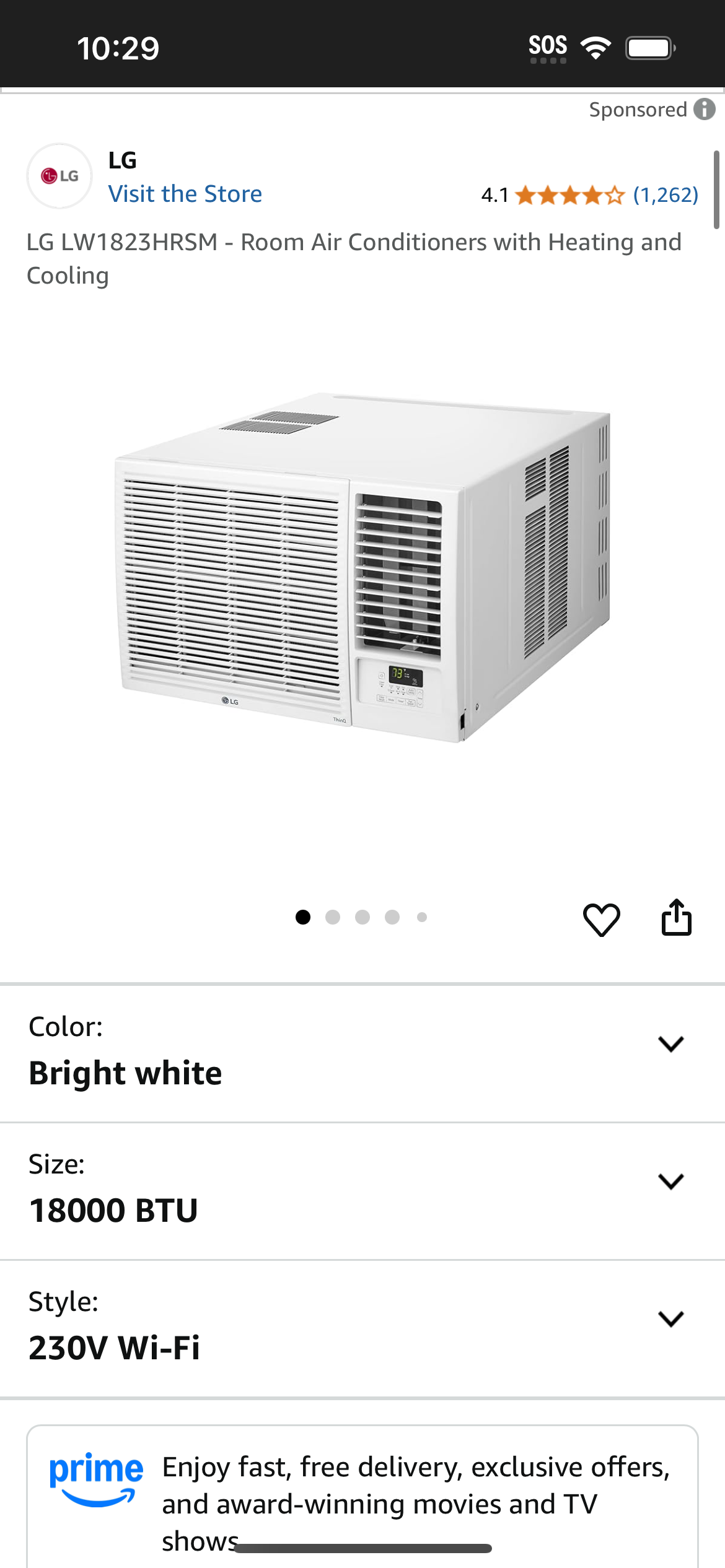Image resolution: width=725 pixels, height=1568 pixels.
Task: Share this product listing
Action: click(676, 917)
